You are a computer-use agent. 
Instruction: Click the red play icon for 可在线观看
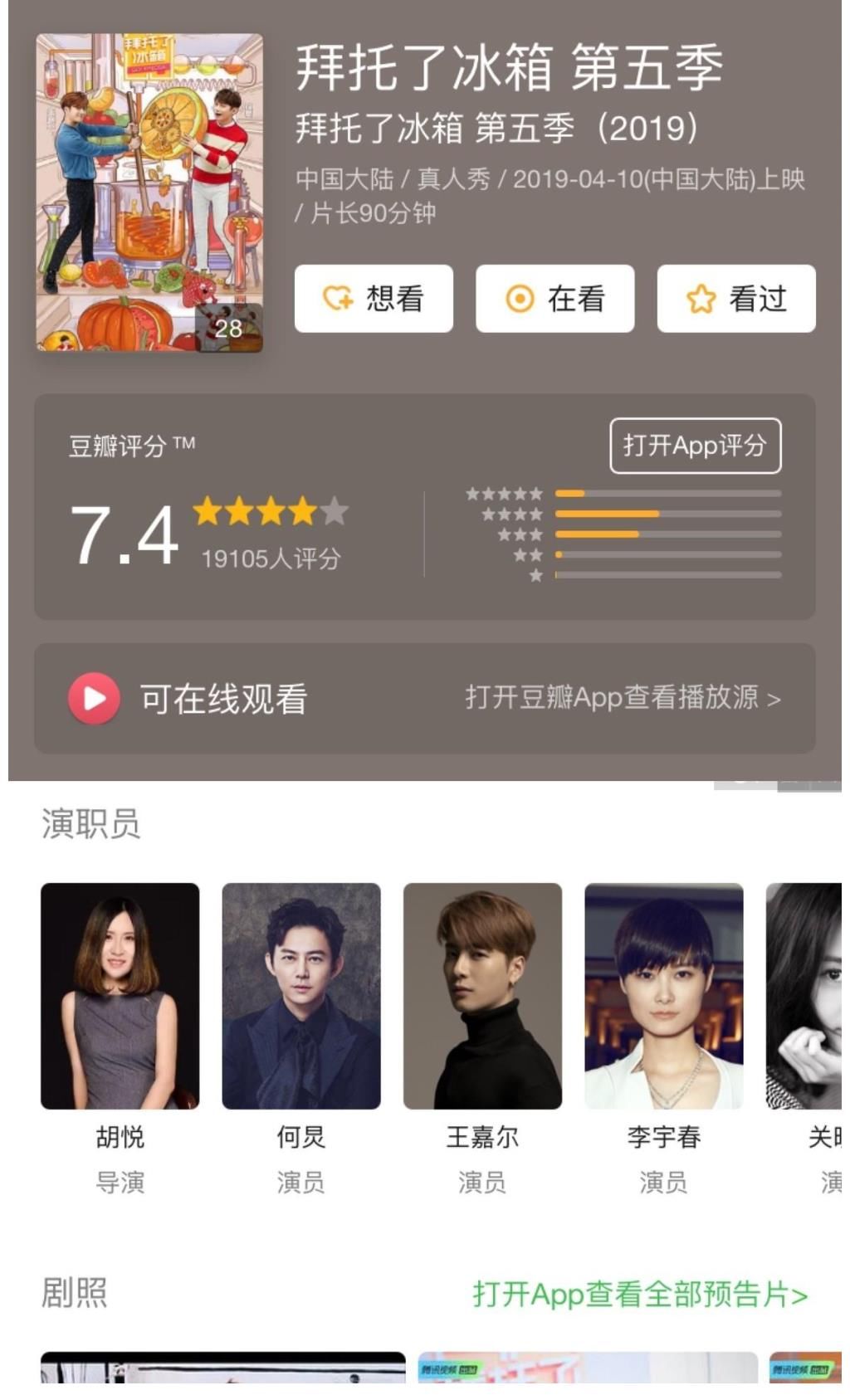pyautogui.click(x=94, y=699)
